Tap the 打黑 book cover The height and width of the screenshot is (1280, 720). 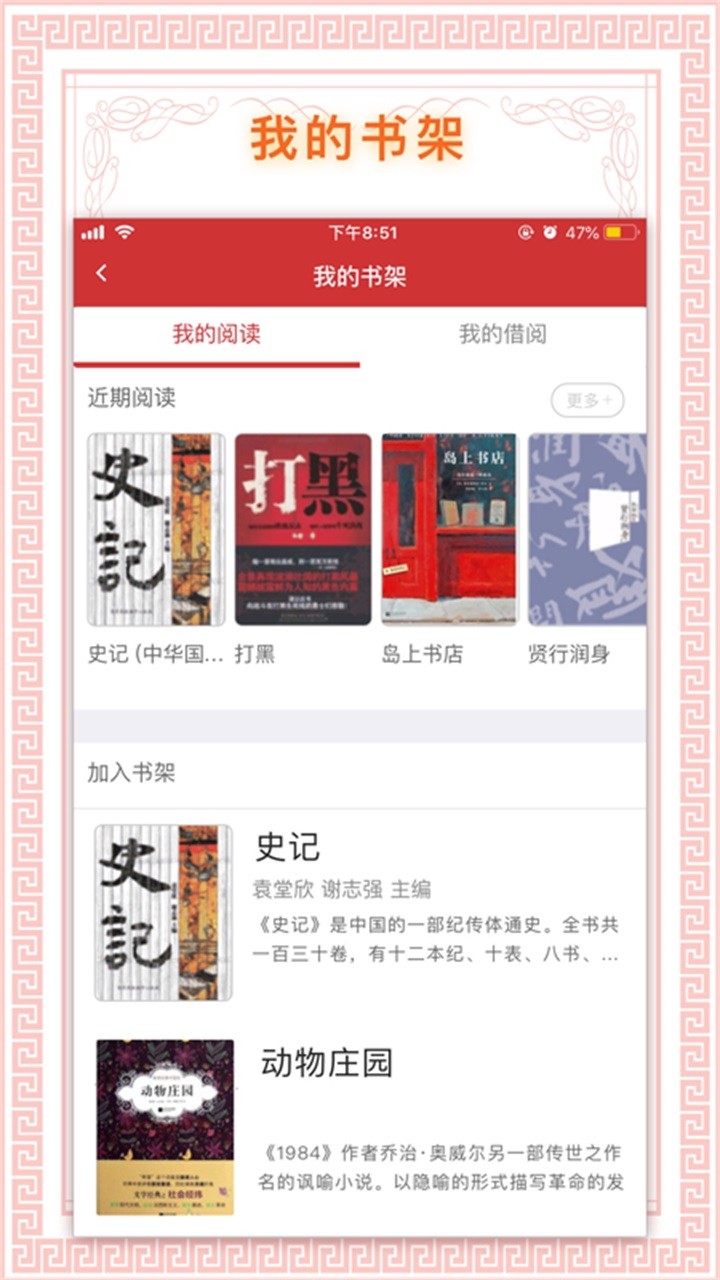point(301,530)
